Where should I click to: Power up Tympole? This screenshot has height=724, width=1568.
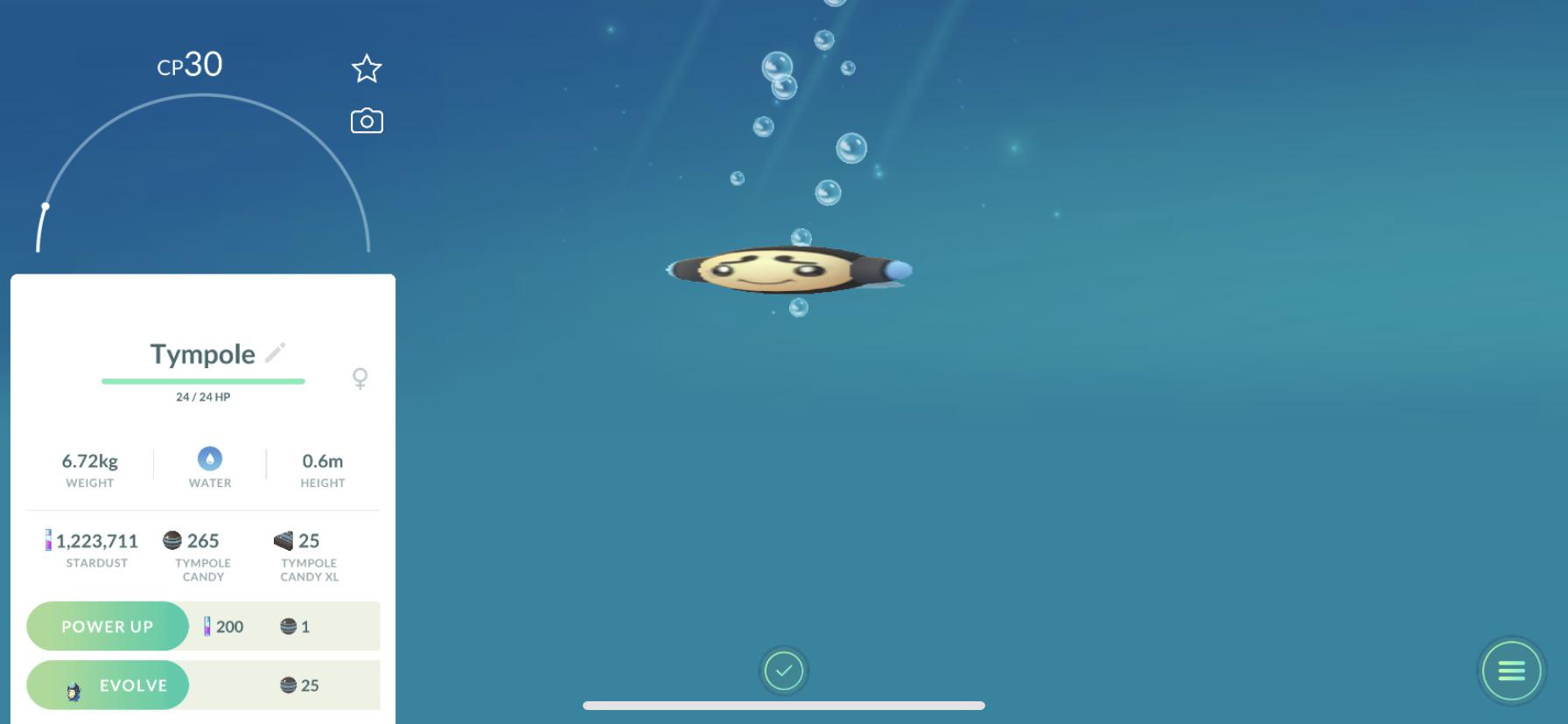pos(108,626)
